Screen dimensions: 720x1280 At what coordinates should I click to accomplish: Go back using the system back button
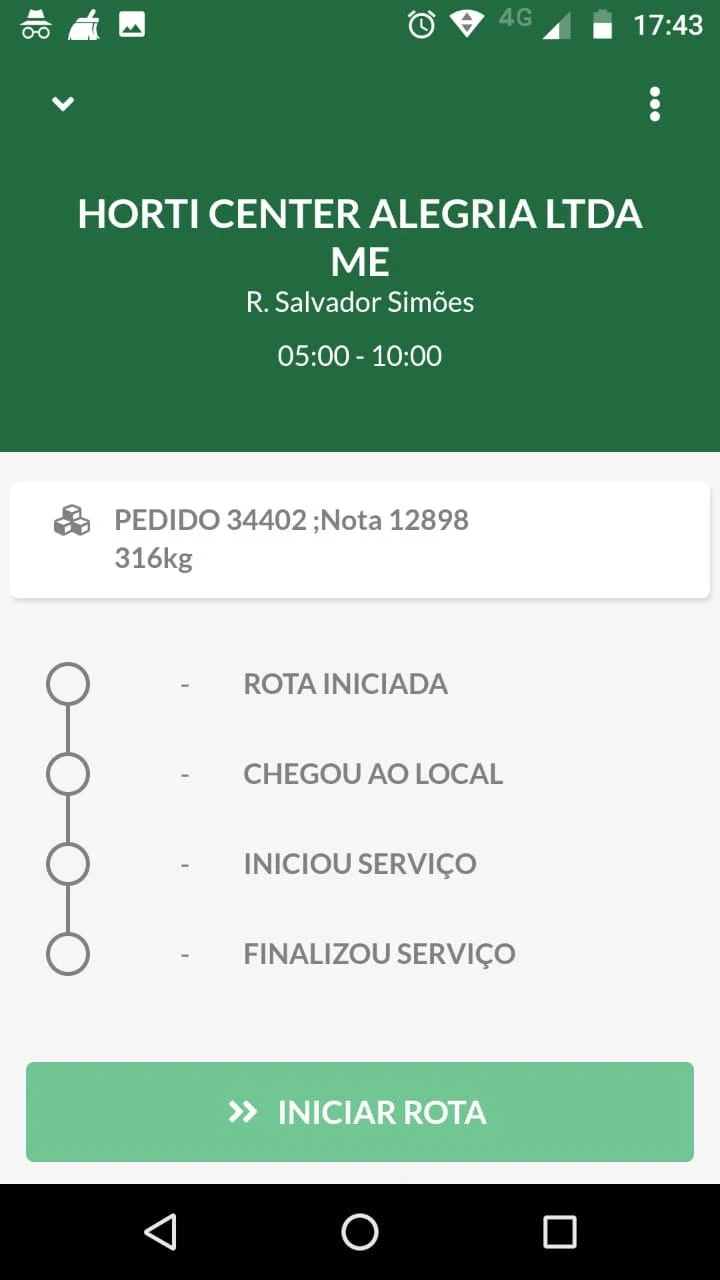160,1232
